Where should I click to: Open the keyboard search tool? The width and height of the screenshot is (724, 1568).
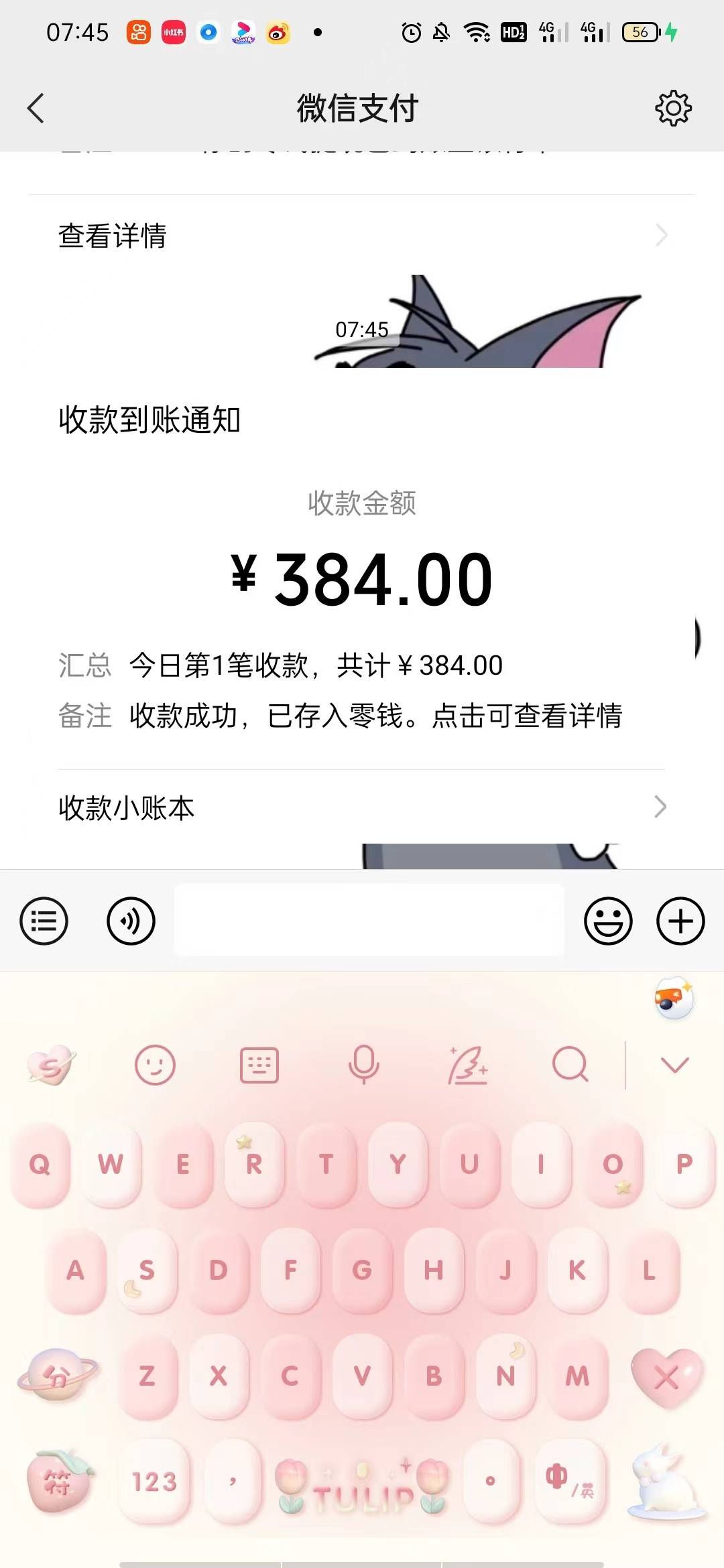point(570,1065)
